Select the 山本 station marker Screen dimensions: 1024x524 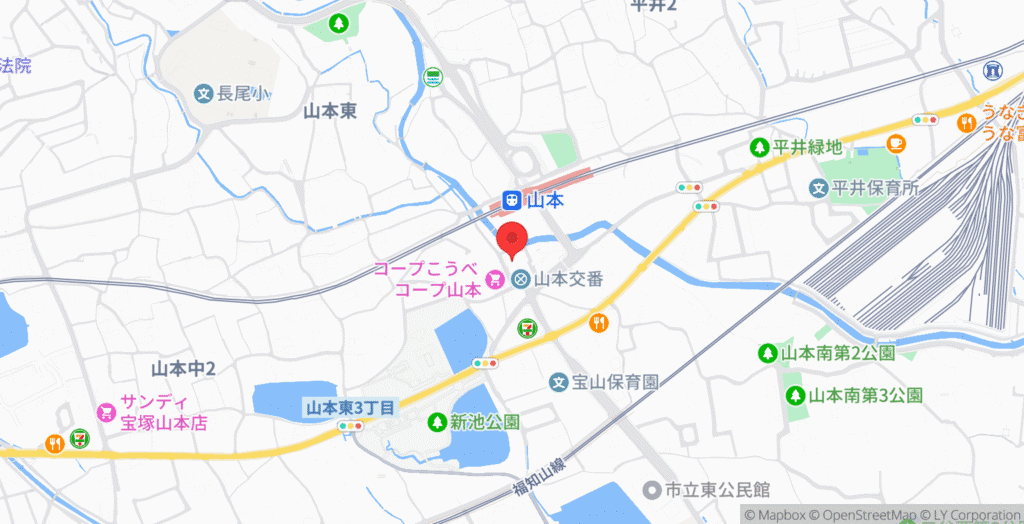pos(511,200)
